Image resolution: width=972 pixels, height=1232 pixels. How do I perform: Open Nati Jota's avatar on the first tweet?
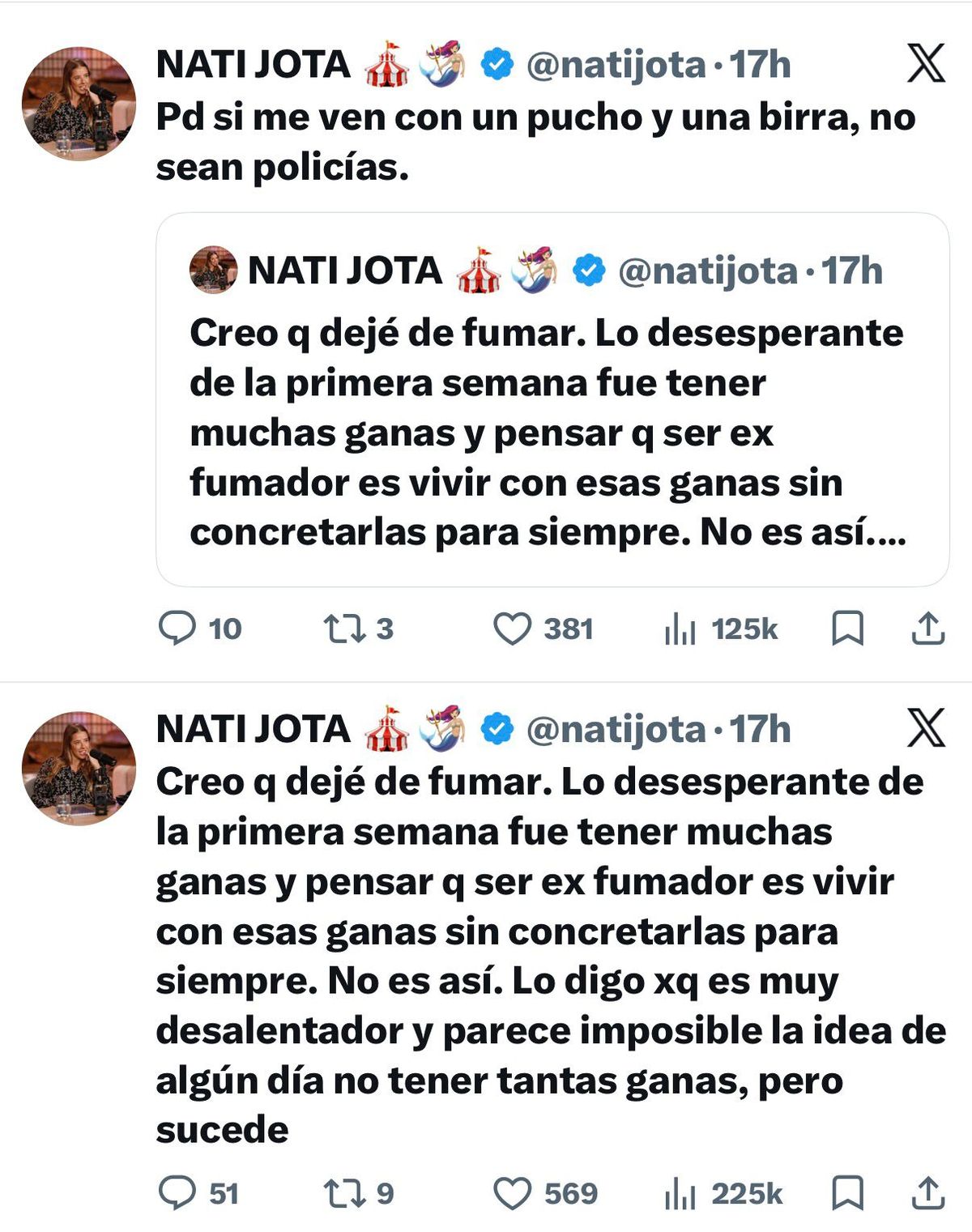(79, 104)
